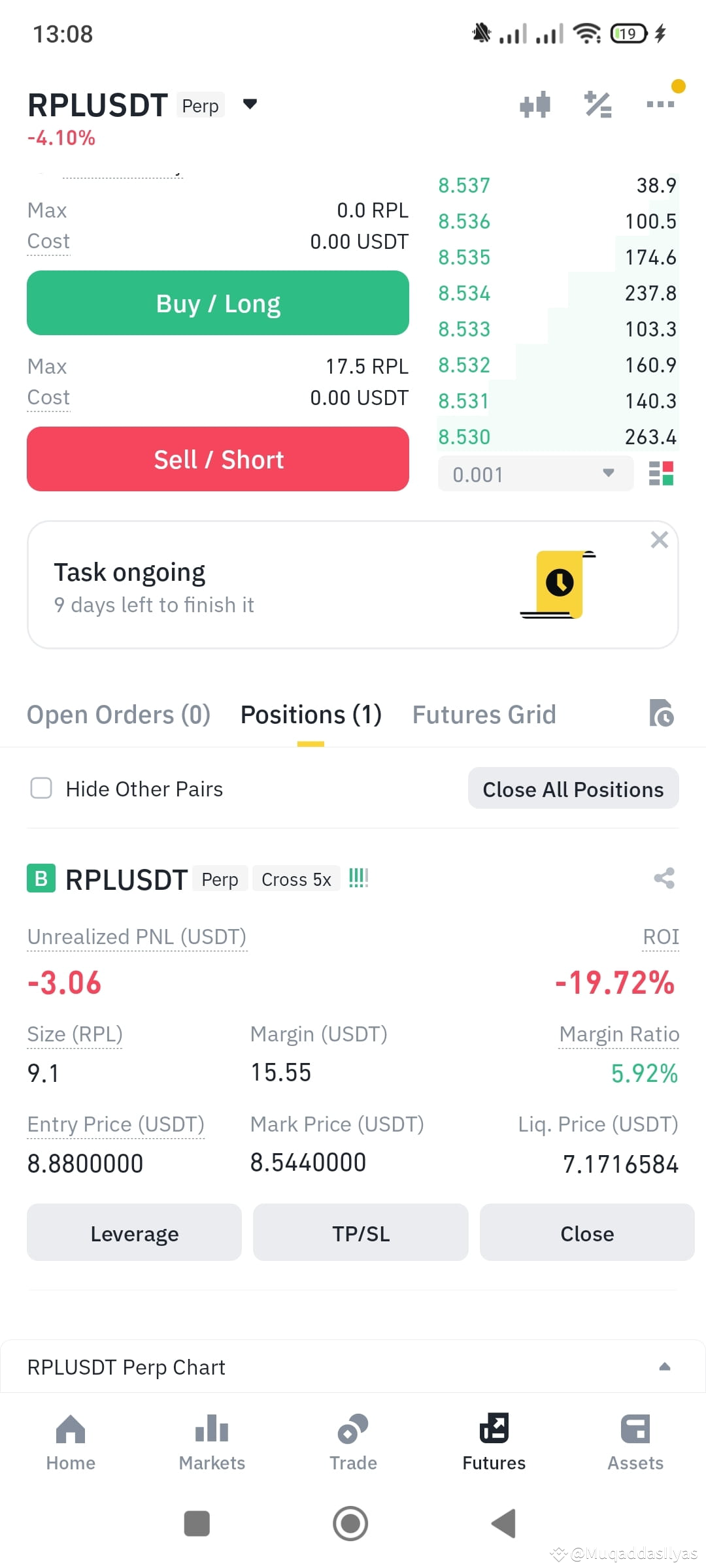Screen dimensions: 706x1568
Task: Open the candlestick chart view icon
Action: 535,105
